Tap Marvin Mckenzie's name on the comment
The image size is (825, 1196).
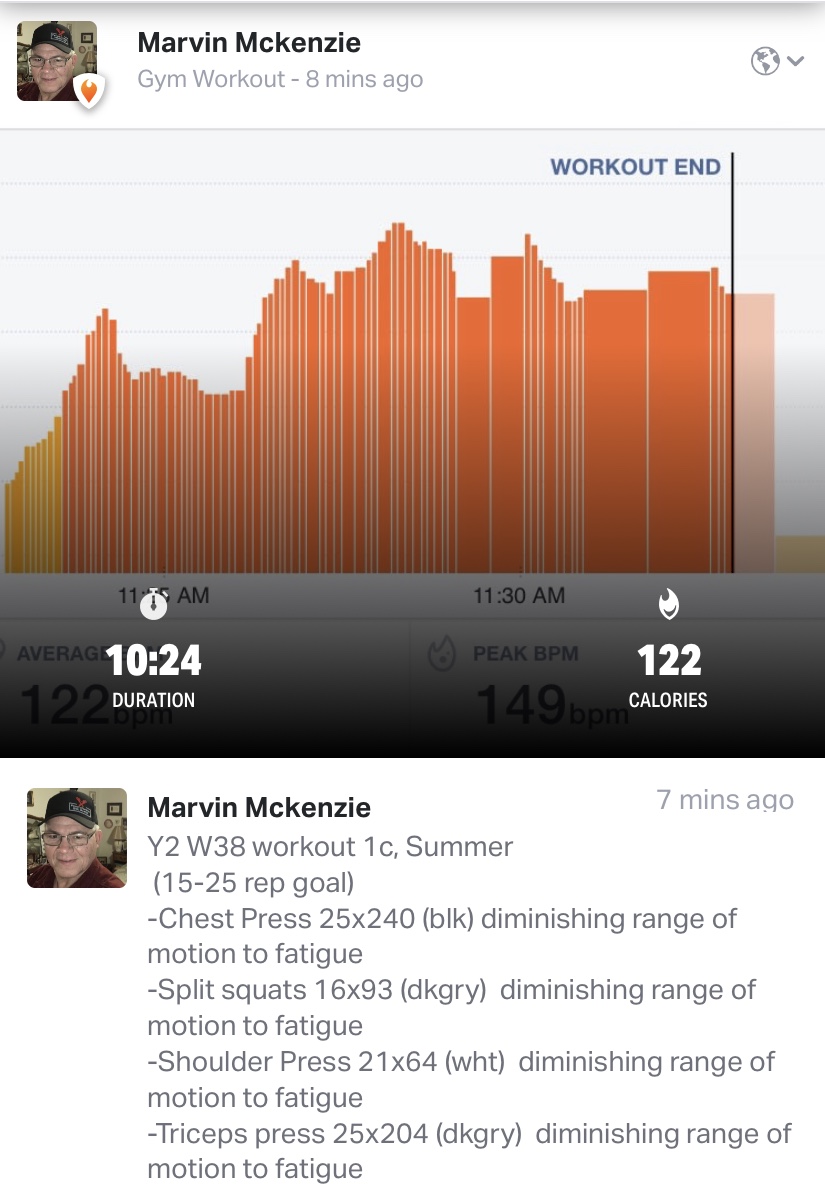(259, 807)
